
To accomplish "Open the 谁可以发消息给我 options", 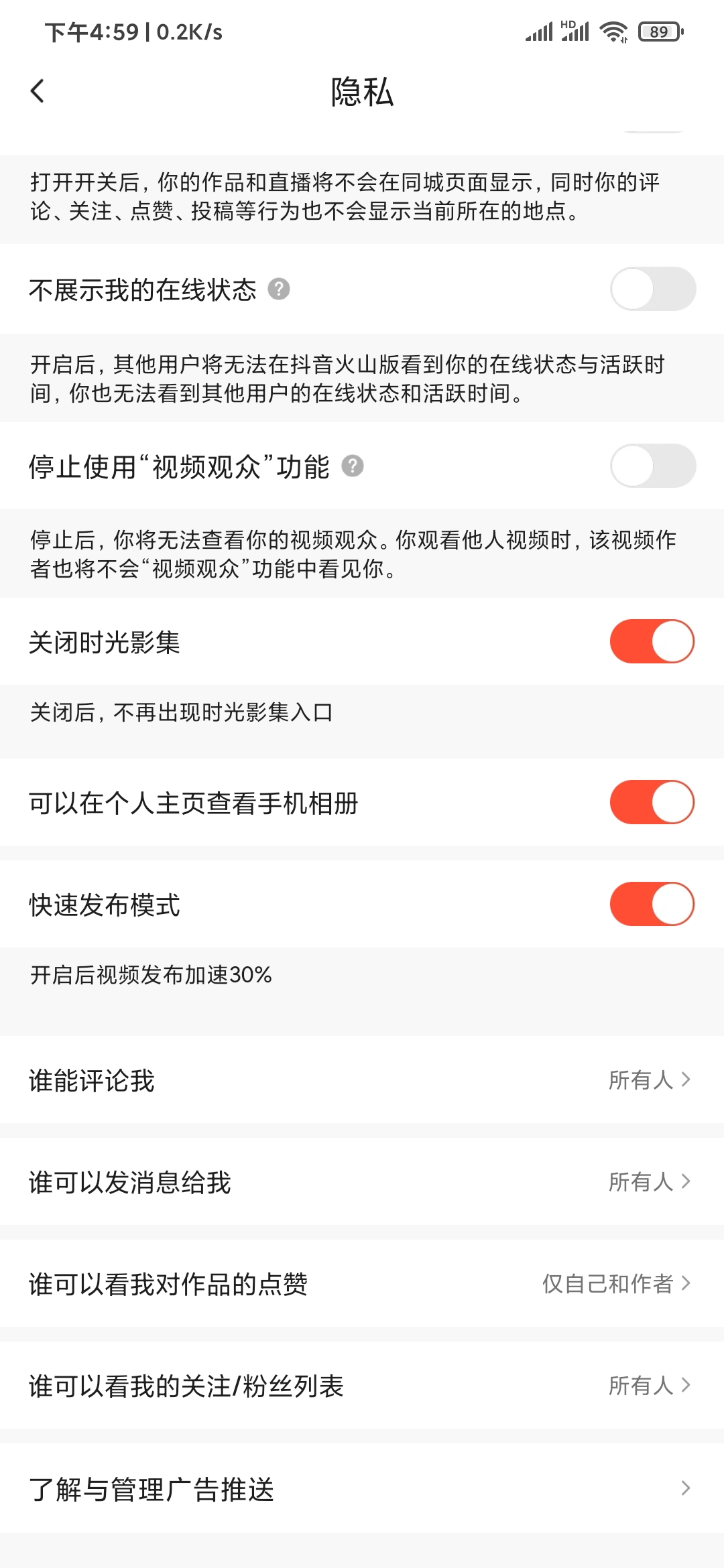I will [362, 1181].
